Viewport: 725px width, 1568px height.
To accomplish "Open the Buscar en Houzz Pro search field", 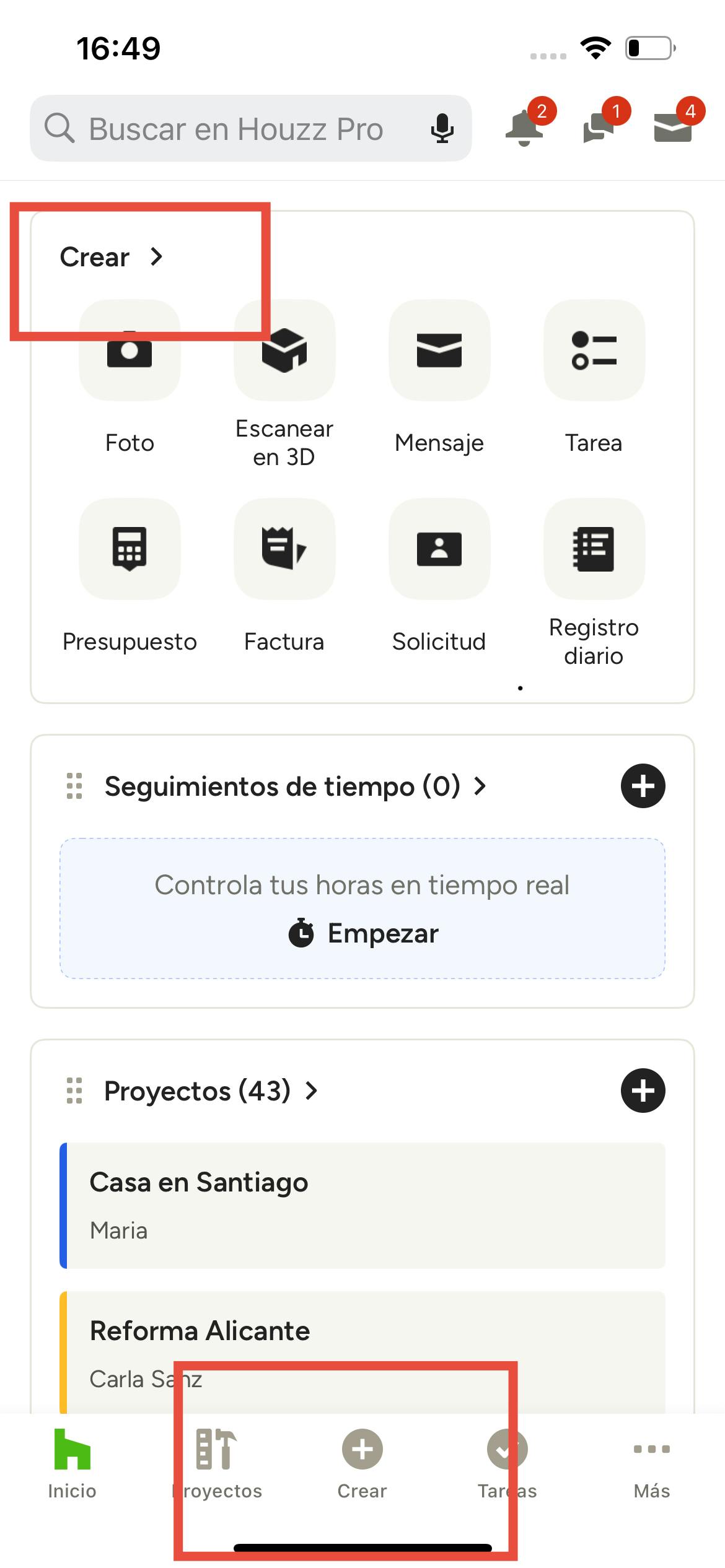I will (235, 129).
